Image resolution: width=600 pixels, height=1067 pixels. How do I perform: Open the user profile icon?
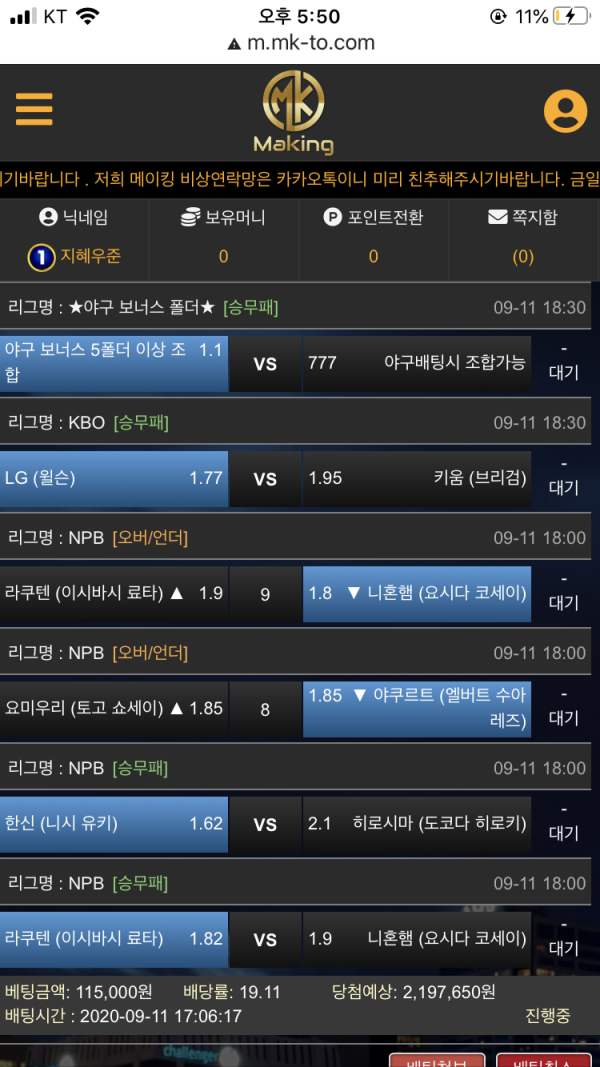click(565, 110)
